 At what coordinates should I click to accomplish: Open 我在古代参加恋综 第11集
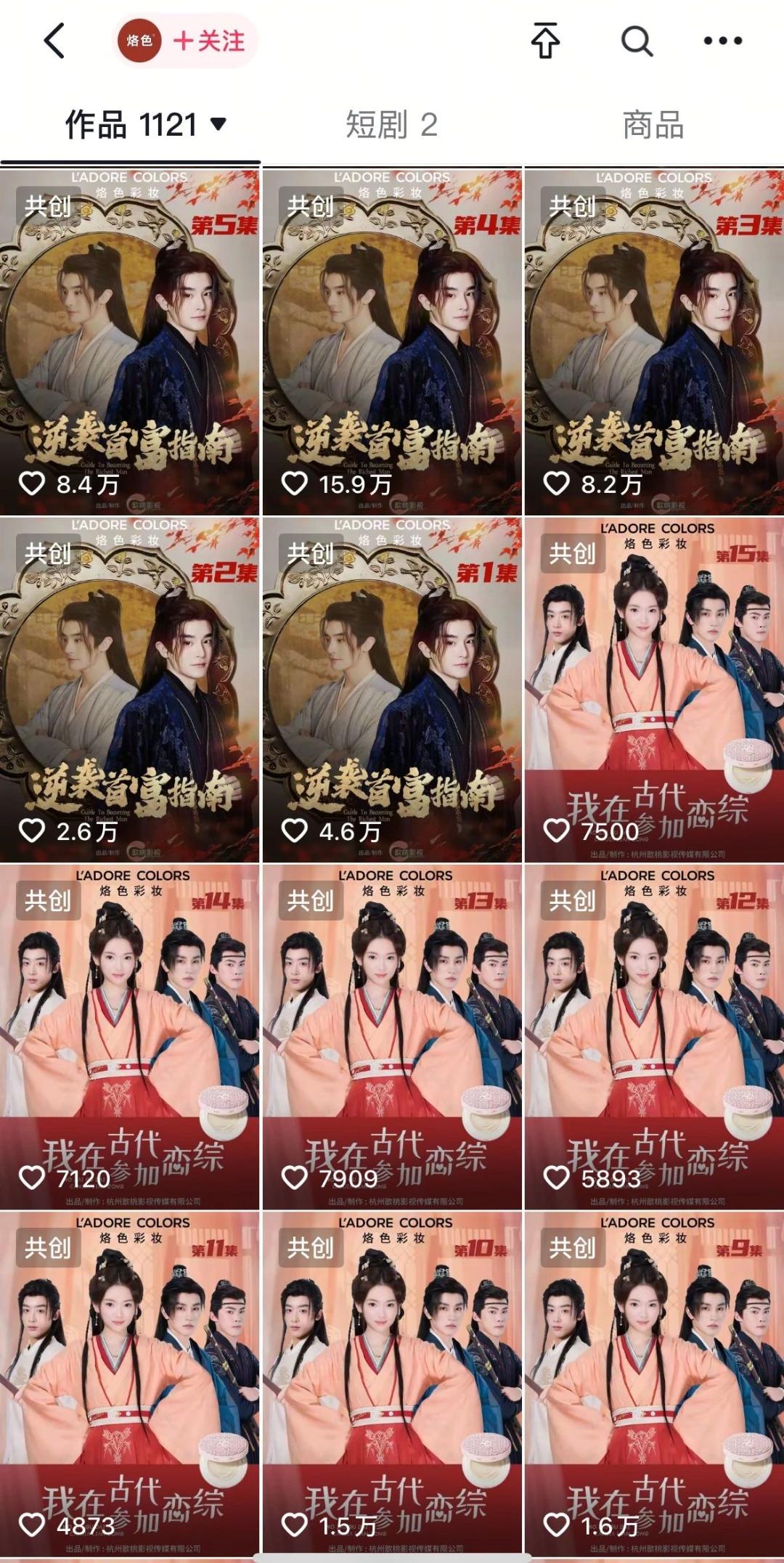click(x=129, y=1384)
